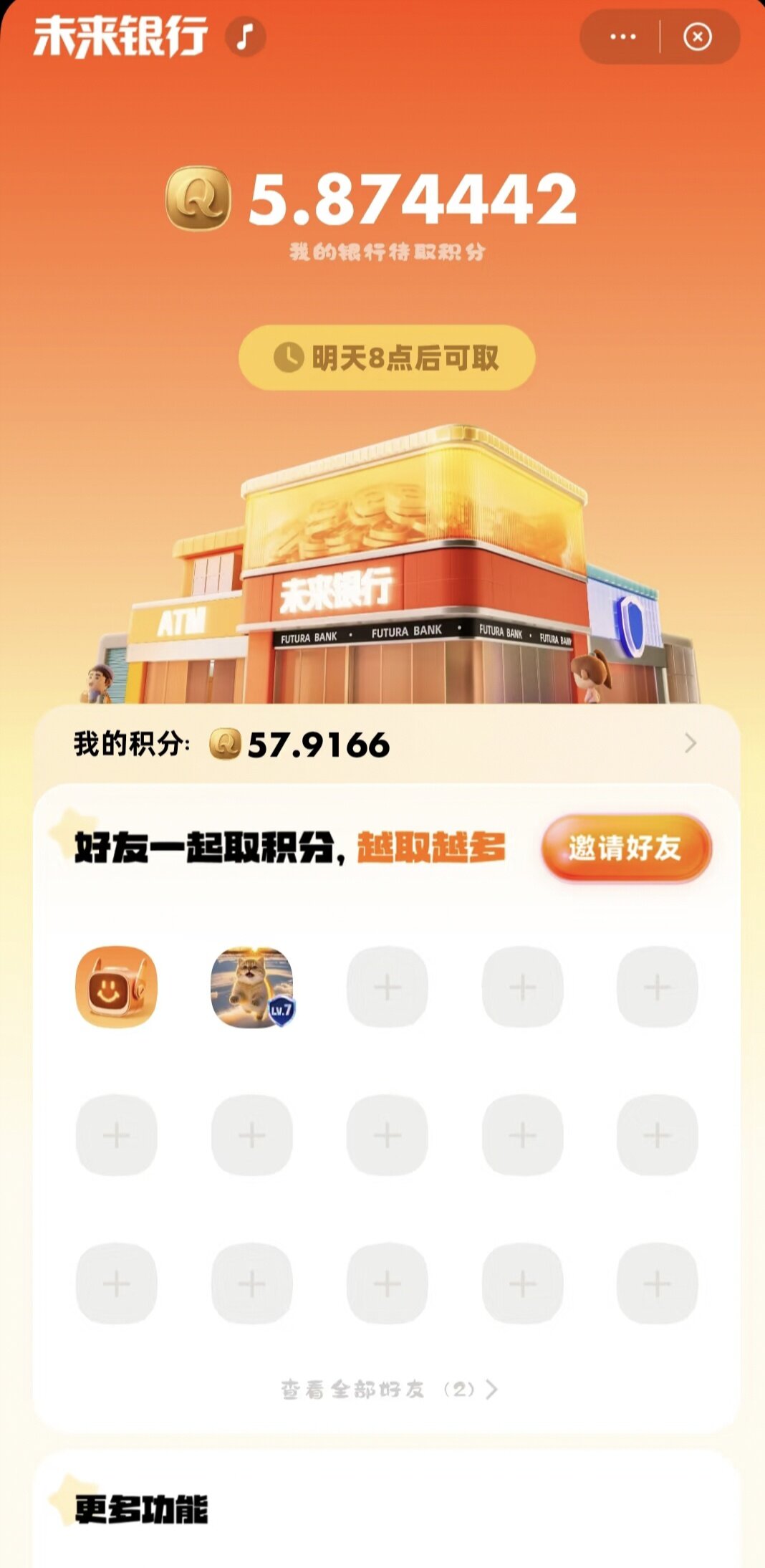Close the mini program with the X button

(x=697, y=37)
